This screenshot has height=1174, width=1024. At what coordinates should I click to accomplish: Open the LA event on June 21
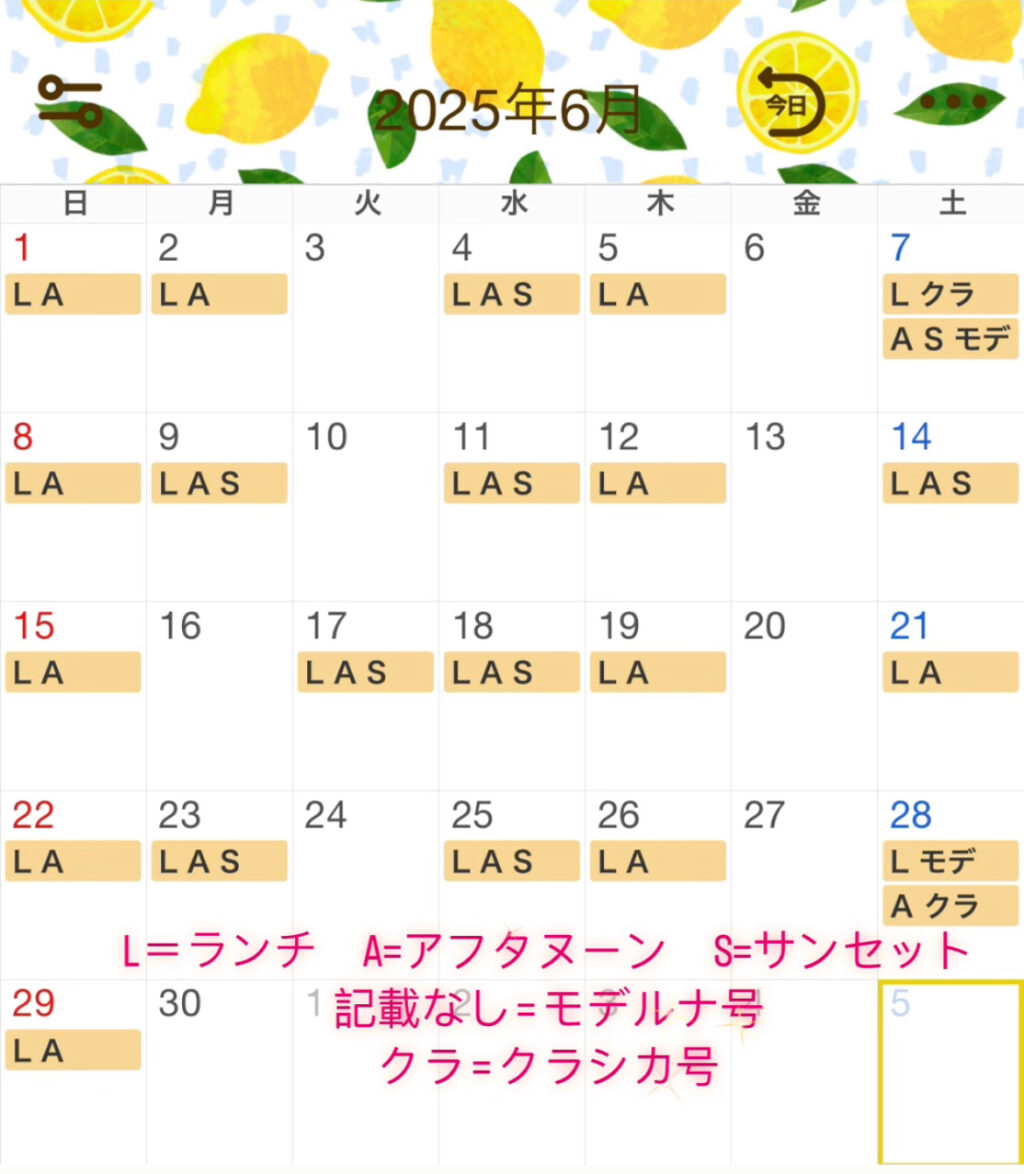[950, 672]
